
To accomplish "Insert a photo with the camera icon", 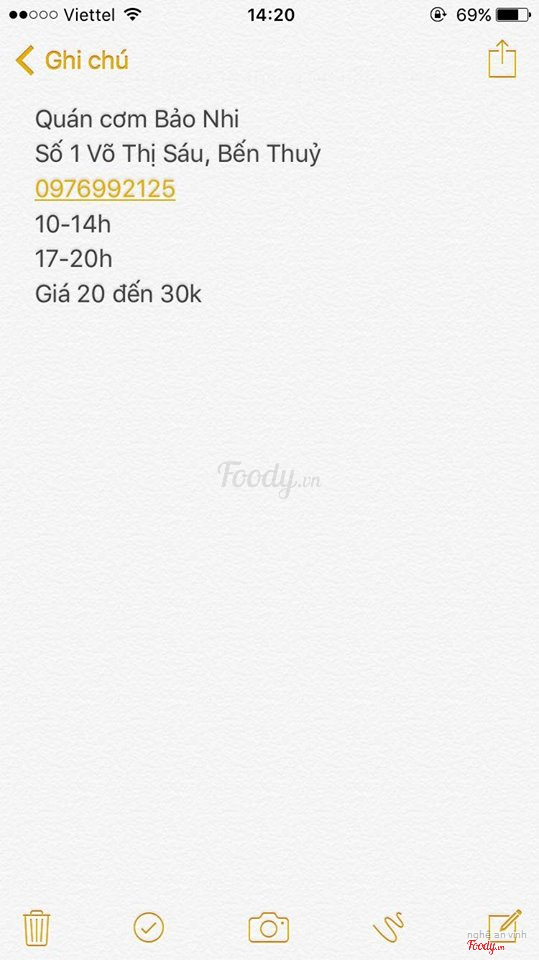I will [268, 928].
